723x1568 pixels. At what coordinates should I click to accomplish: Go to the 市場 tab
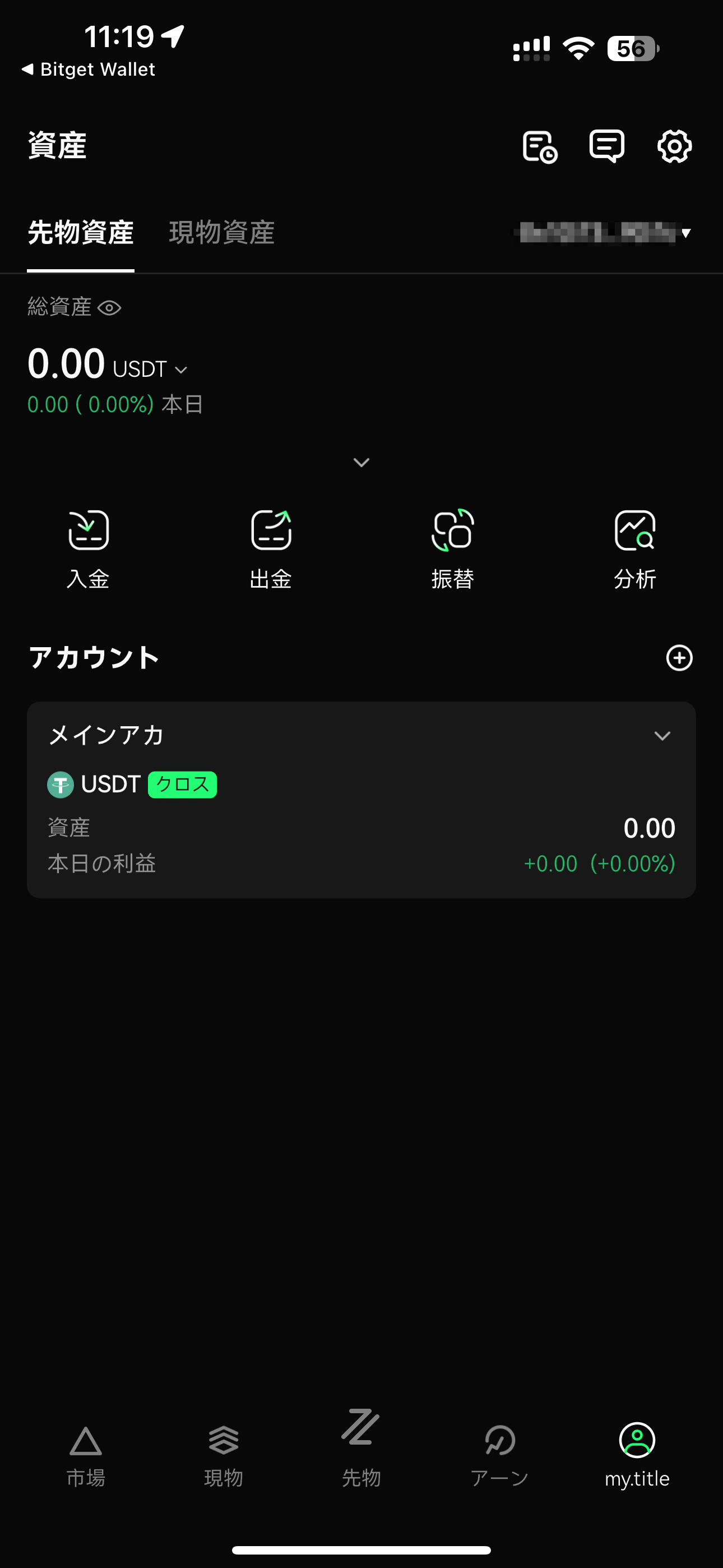coord(86,1456)
